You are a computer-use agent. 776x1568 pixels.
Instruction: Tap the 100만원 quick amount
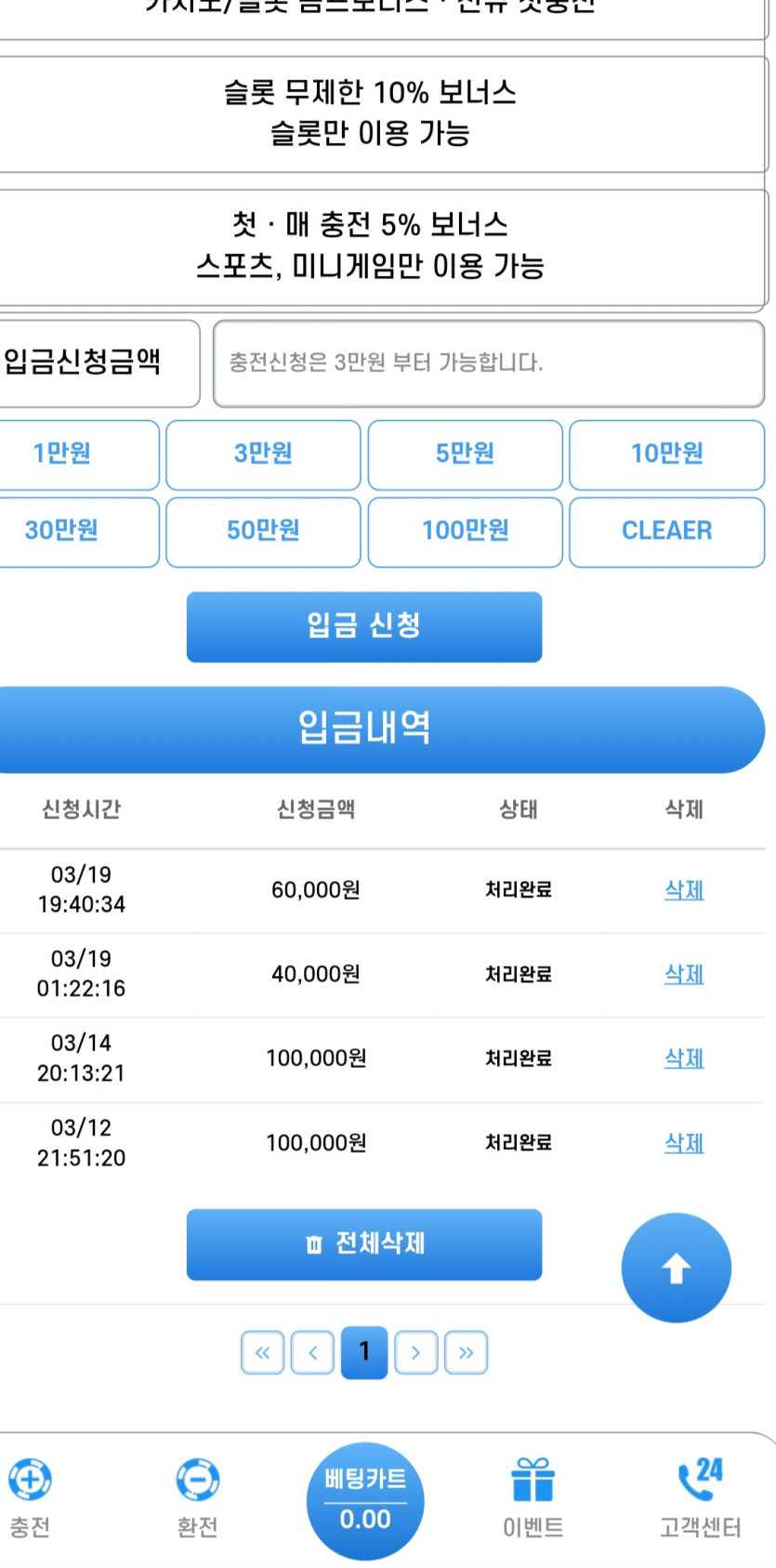[465, 532]
